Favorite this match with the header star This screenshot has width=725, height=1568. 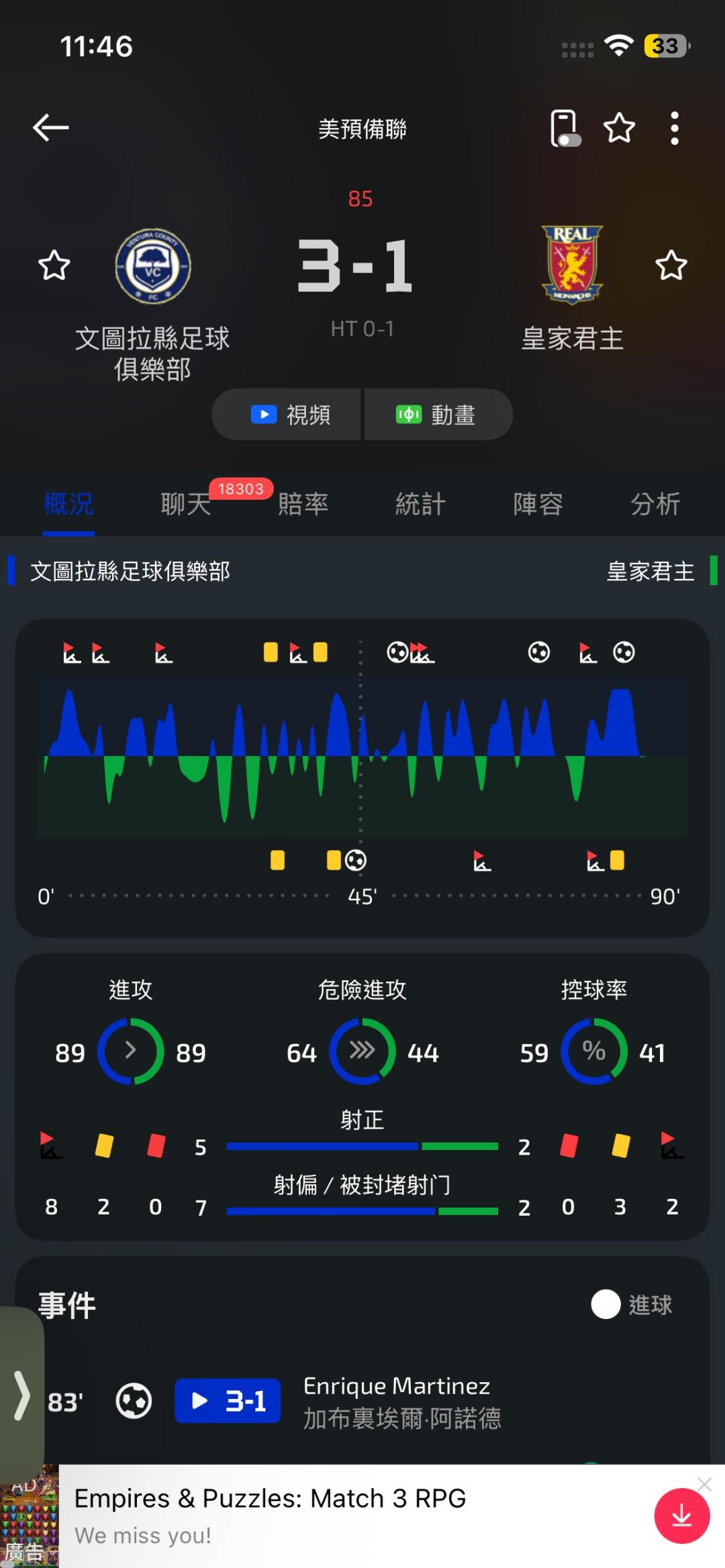tap(619, 128)
